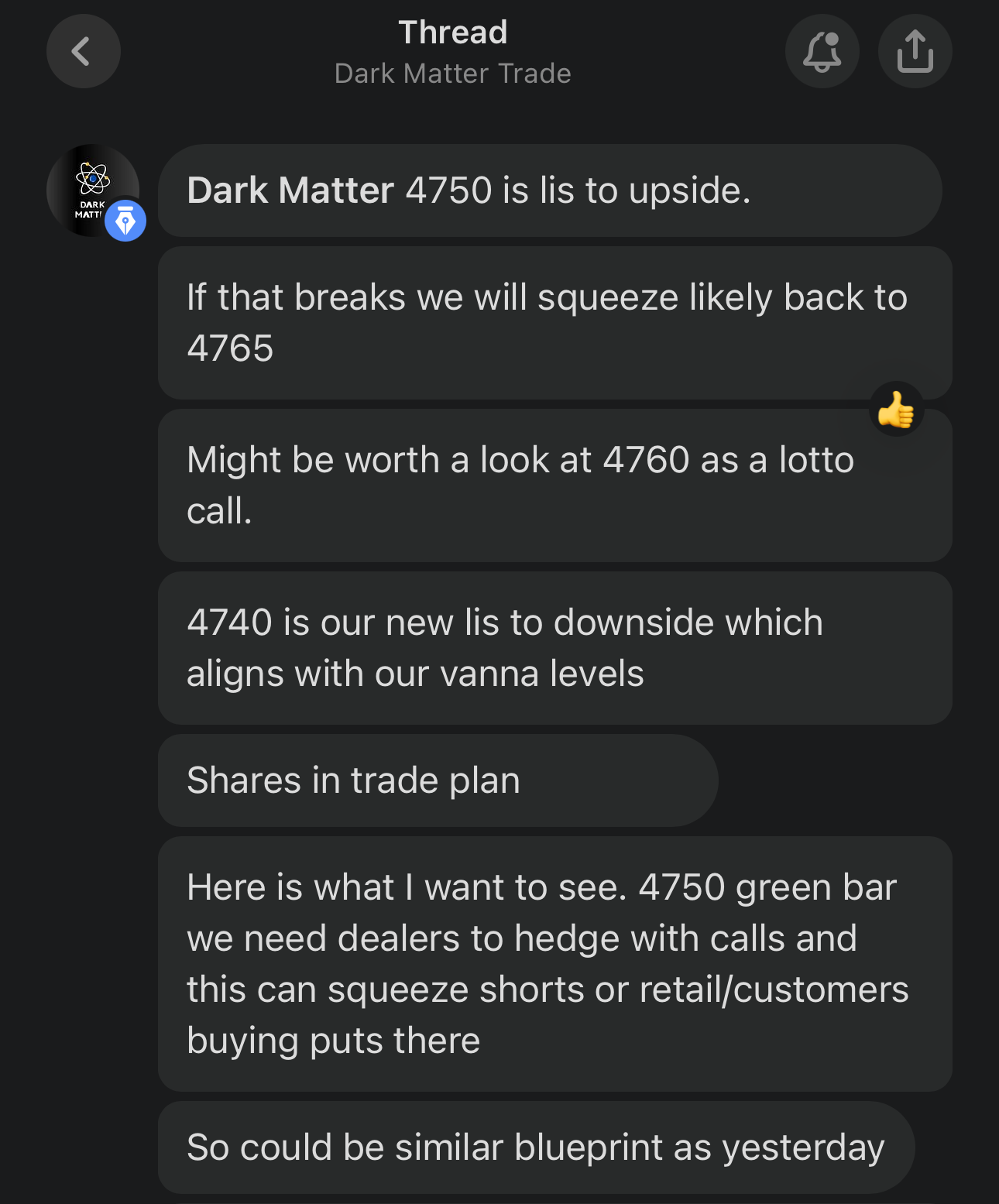The width and height of the screenshot is (999, 1204).
Task: Open Dark Matter's profile avatar
Action: pos(93,190)
